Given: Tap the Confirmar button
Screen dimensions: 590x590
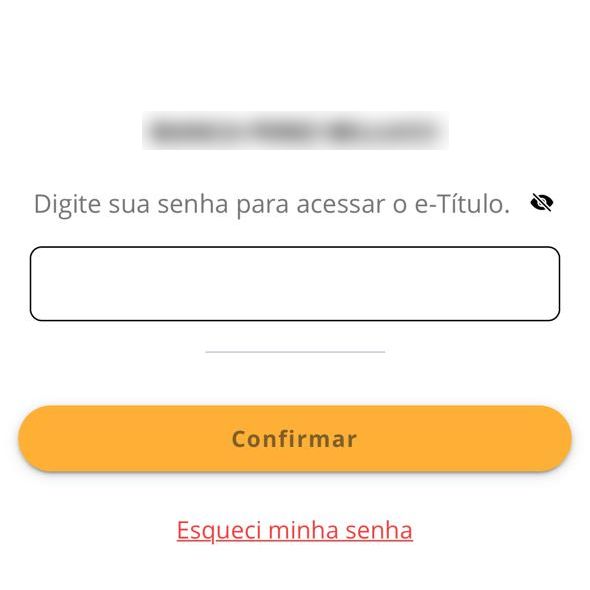Looking at the screenshot, I should click(295, 438).
